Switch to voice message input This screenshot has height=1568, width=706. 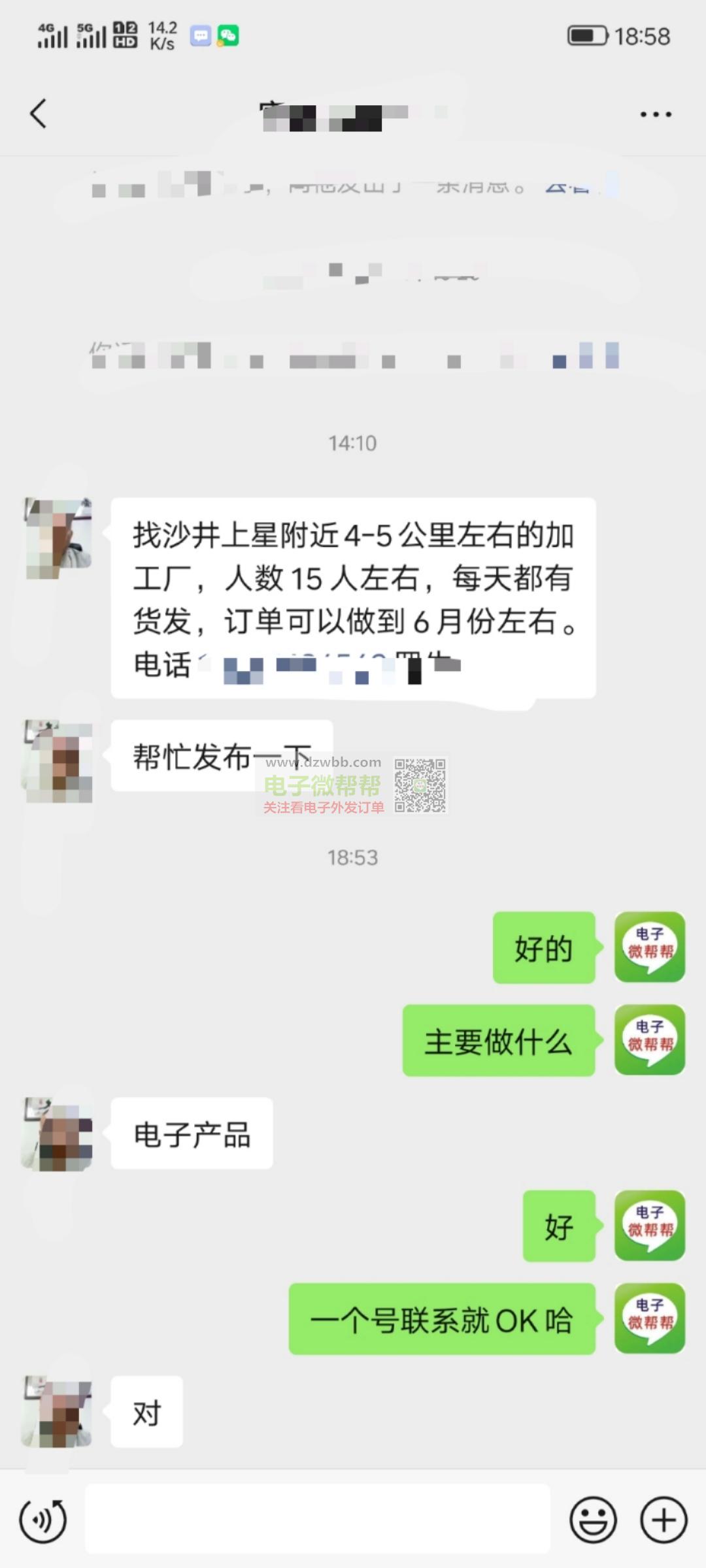(43, 1520)
